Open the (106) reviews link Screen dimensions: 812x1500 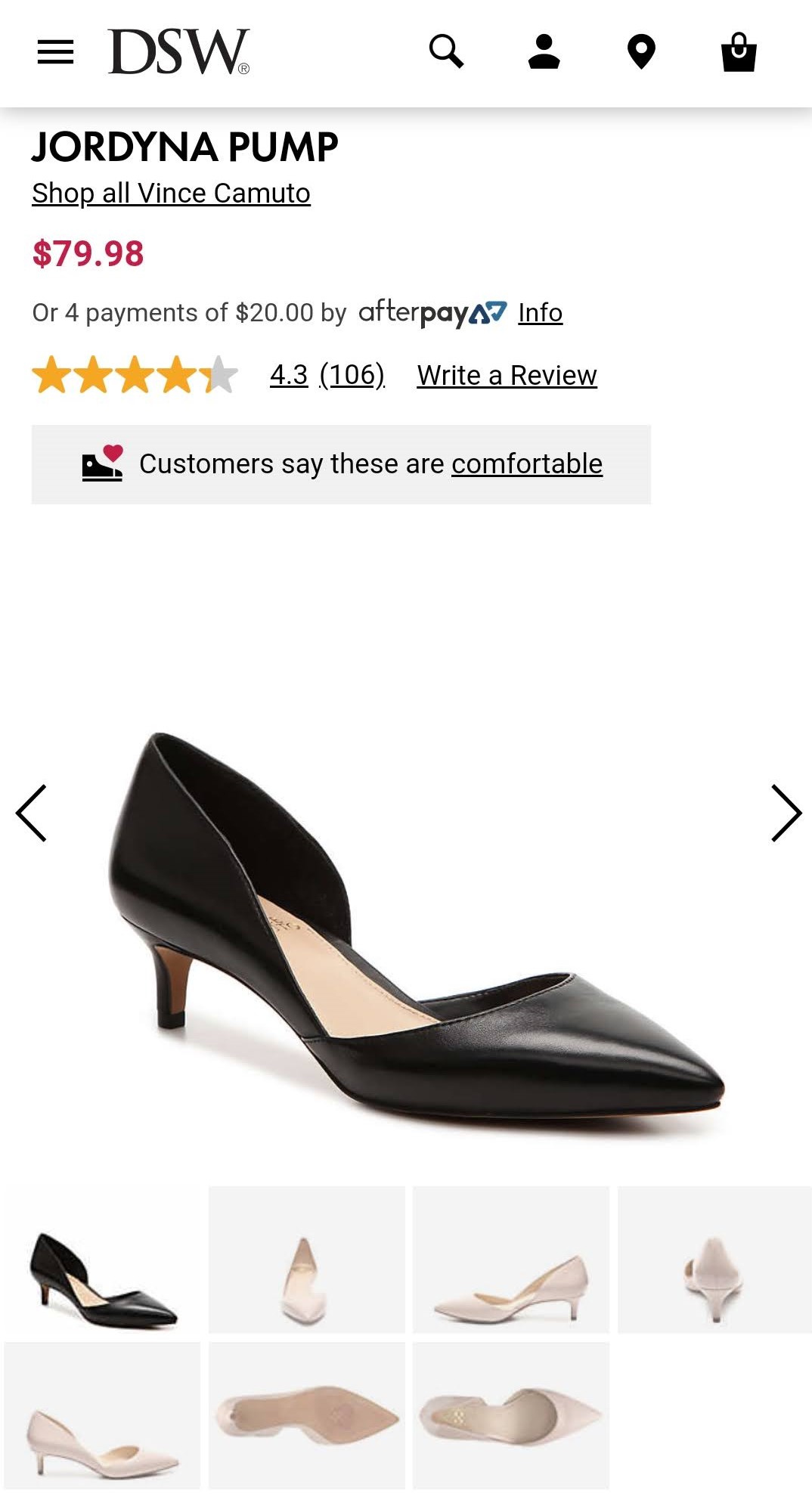coord(352,375)
